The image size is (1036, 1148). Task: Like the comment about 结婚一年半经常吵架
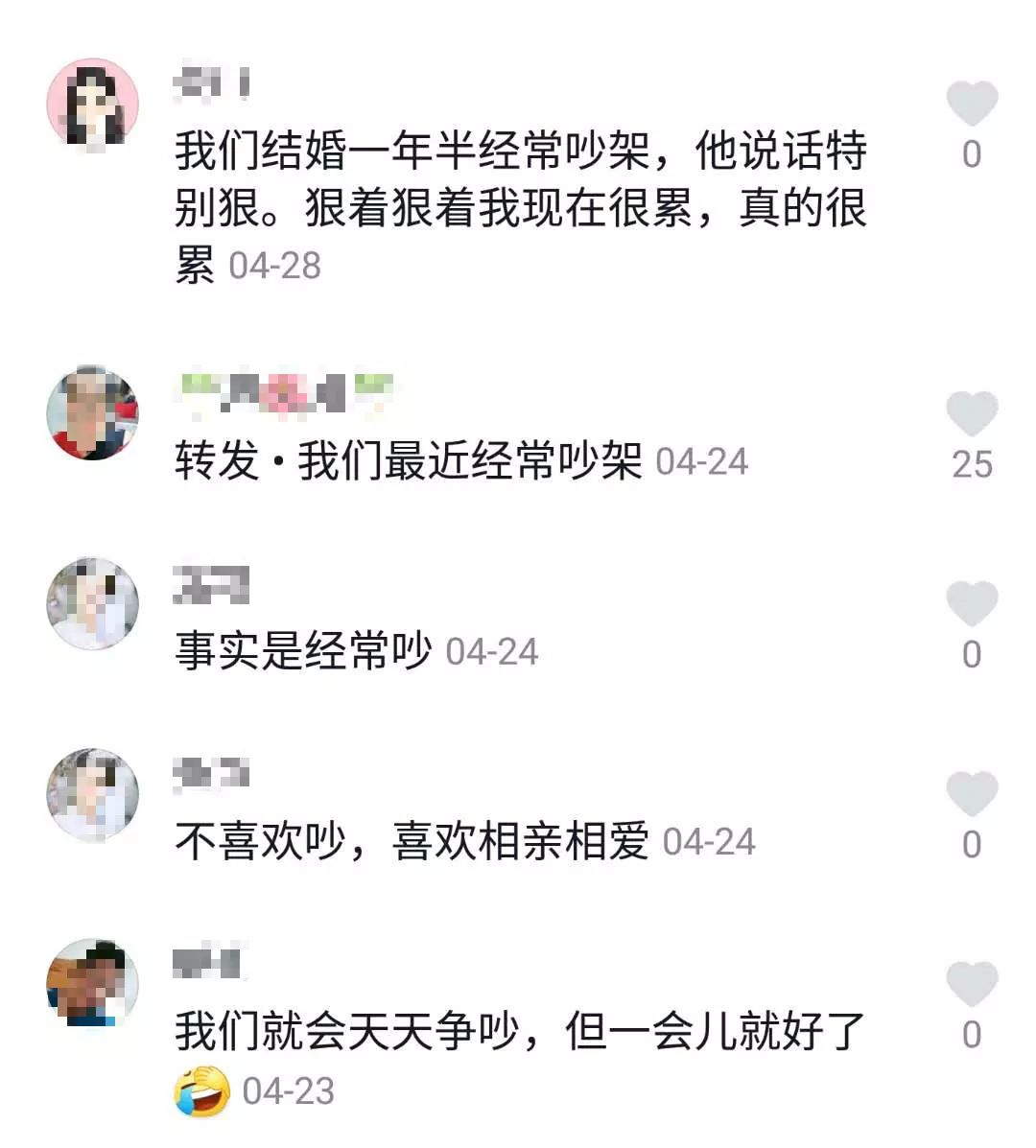coord(972,105)
